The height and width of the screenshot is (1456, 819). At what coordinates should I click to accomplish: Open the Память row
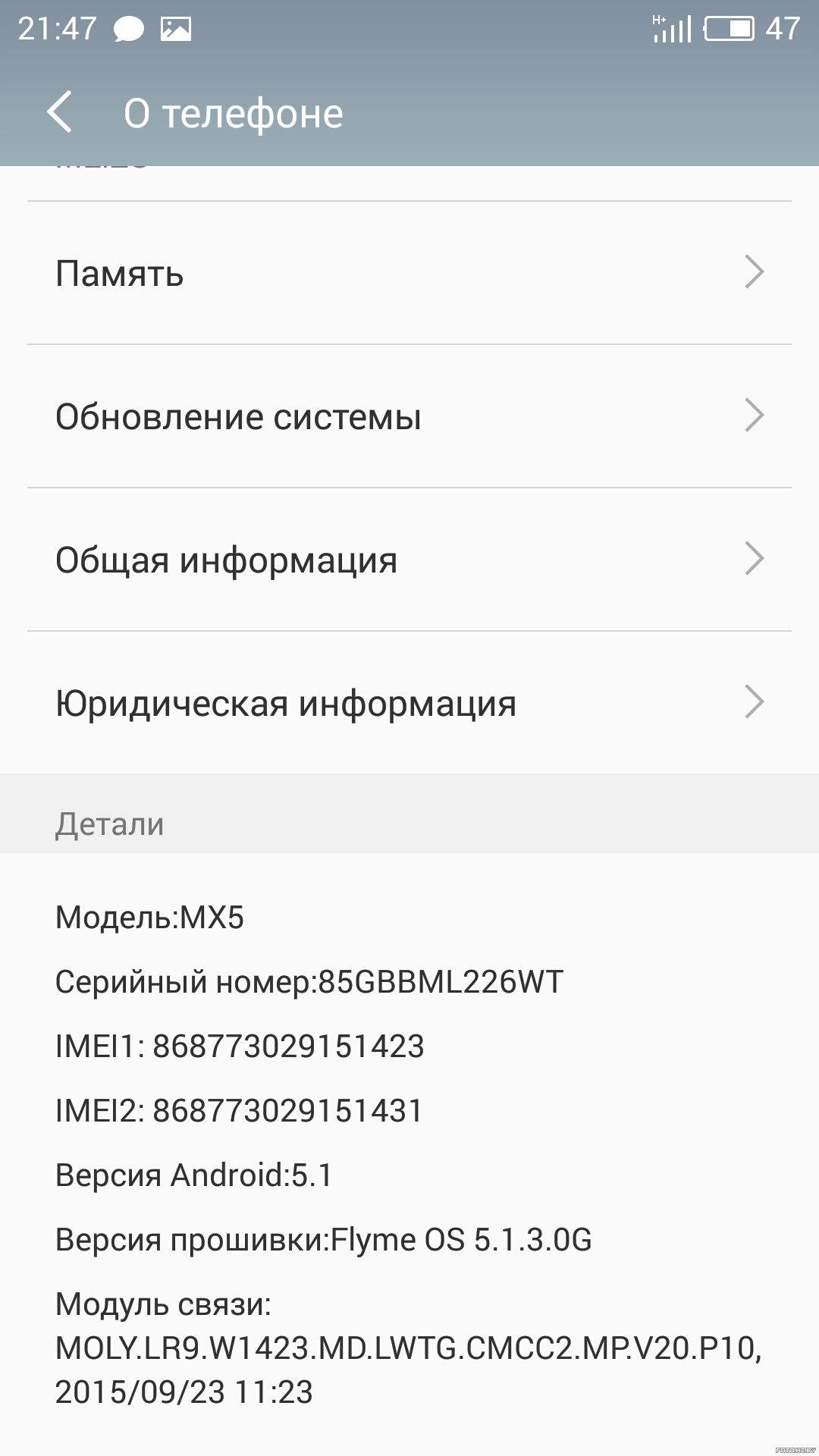coord(409,273)
